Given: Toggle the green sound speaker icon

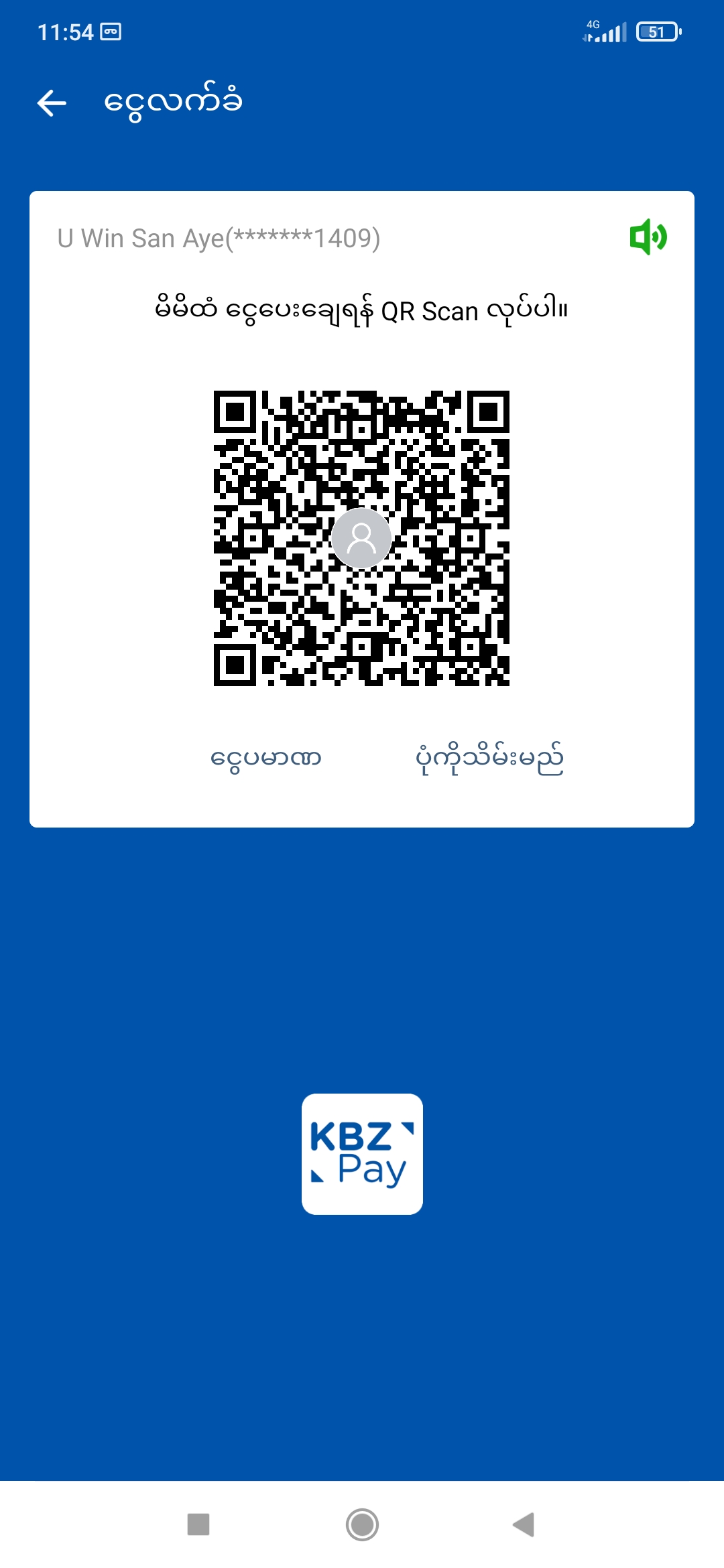Looking at the screenshot, I should click(648, 237).
